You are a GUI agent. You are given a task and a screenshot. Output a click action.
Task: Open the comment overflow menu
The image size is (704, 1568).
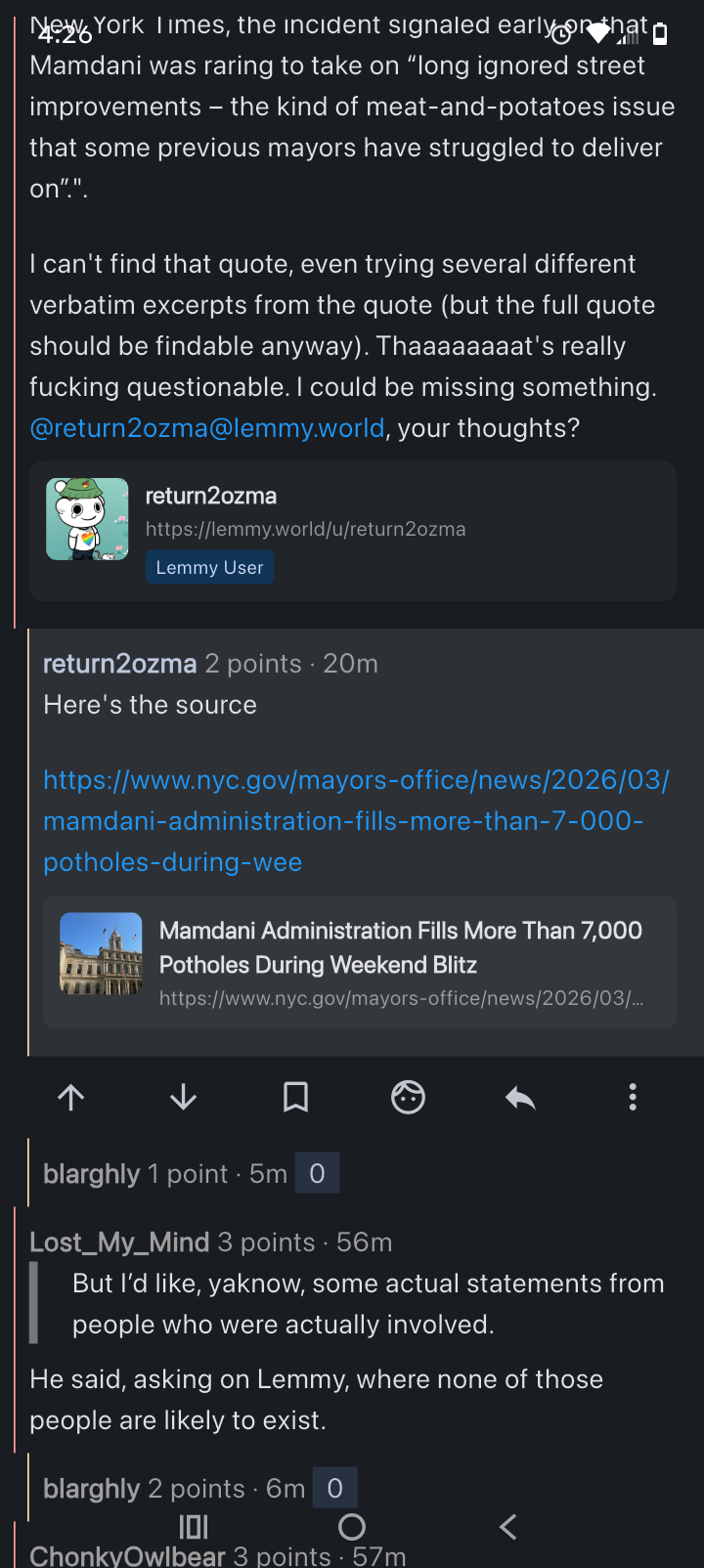(x=633, y=1098)
